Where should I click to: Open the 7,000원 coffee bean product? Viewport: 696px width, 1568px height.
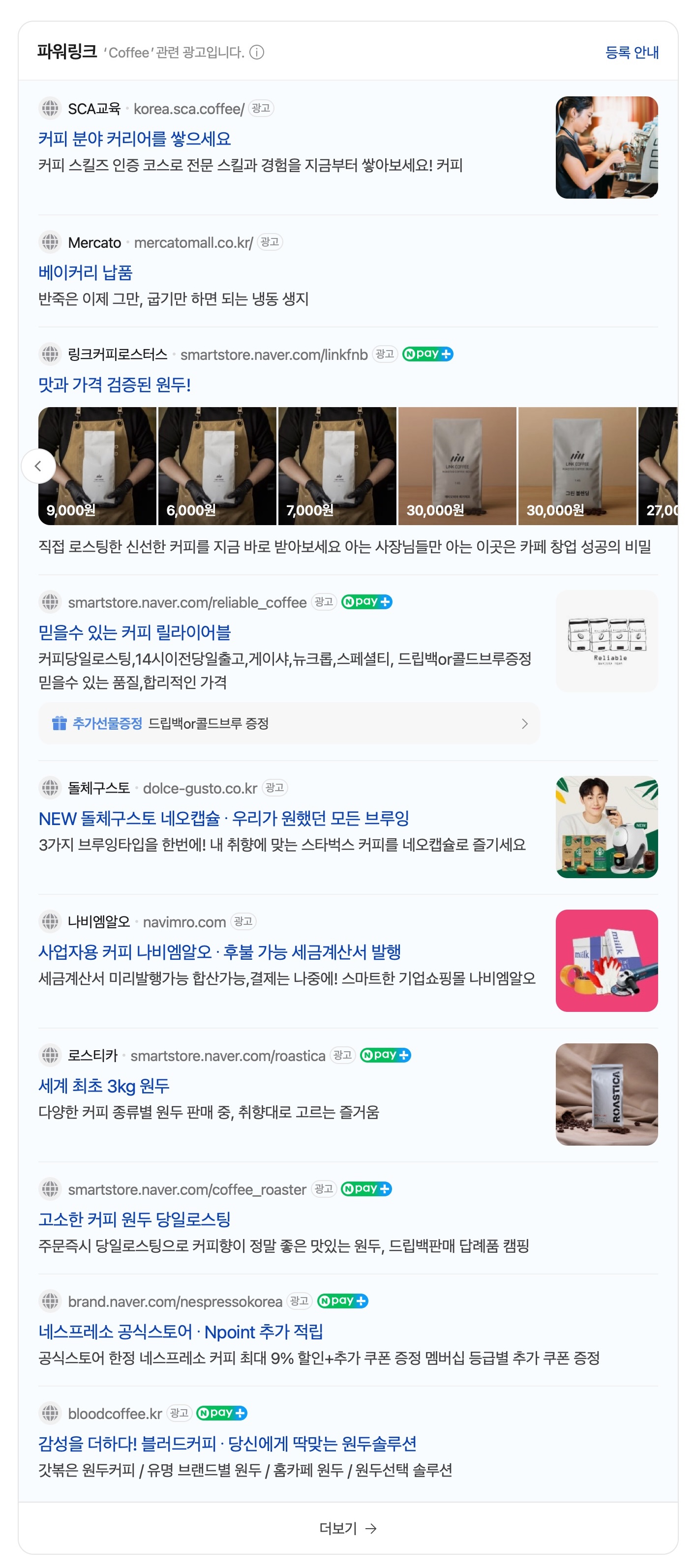click(337, 466)
